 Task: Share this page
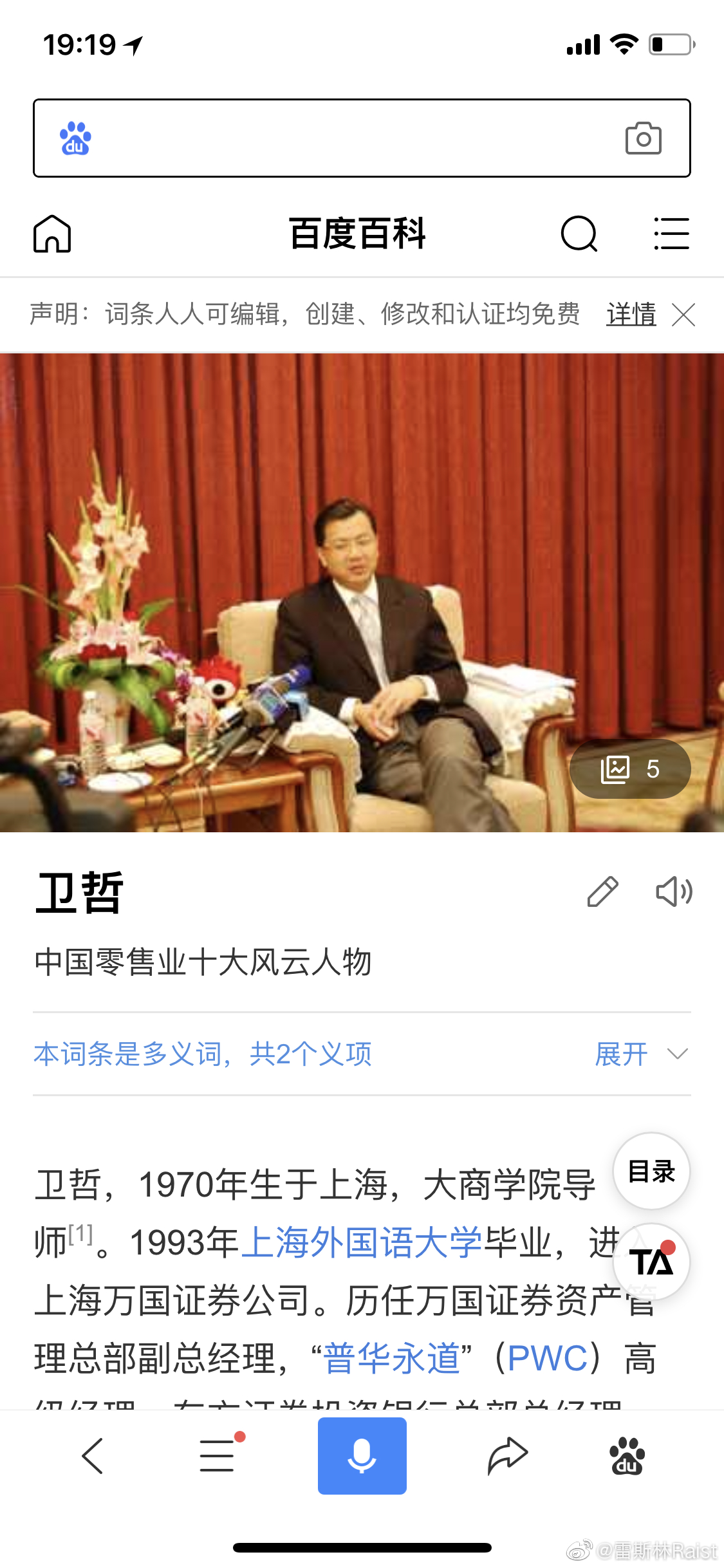507,1456
